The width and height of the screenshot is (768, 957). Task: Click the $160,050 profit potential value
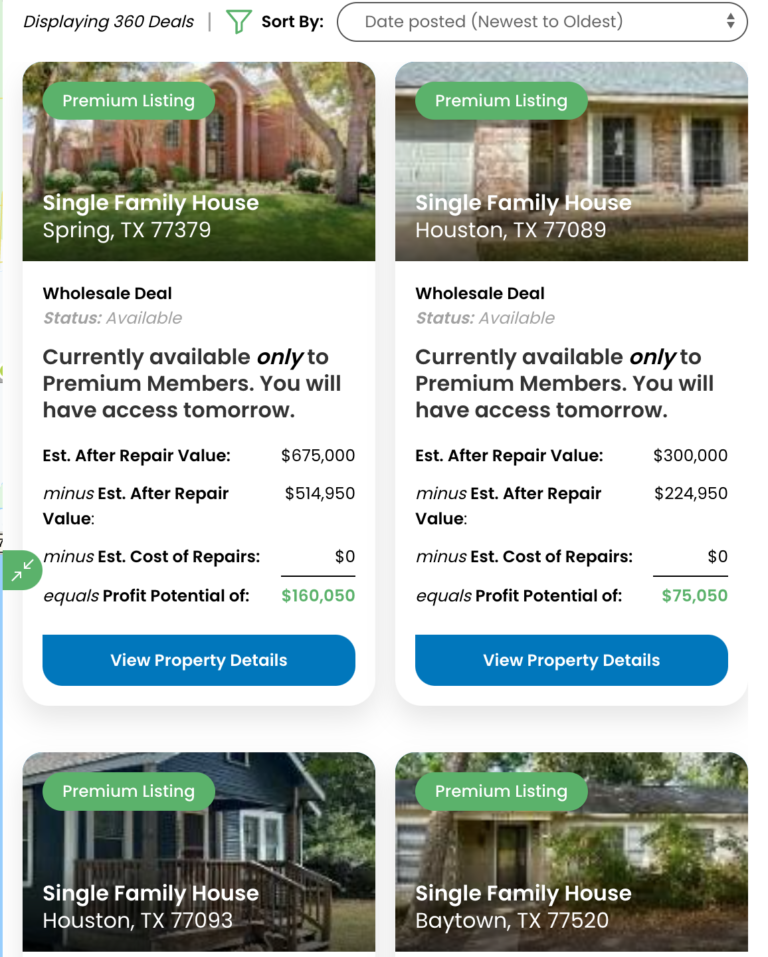(320, 595)
